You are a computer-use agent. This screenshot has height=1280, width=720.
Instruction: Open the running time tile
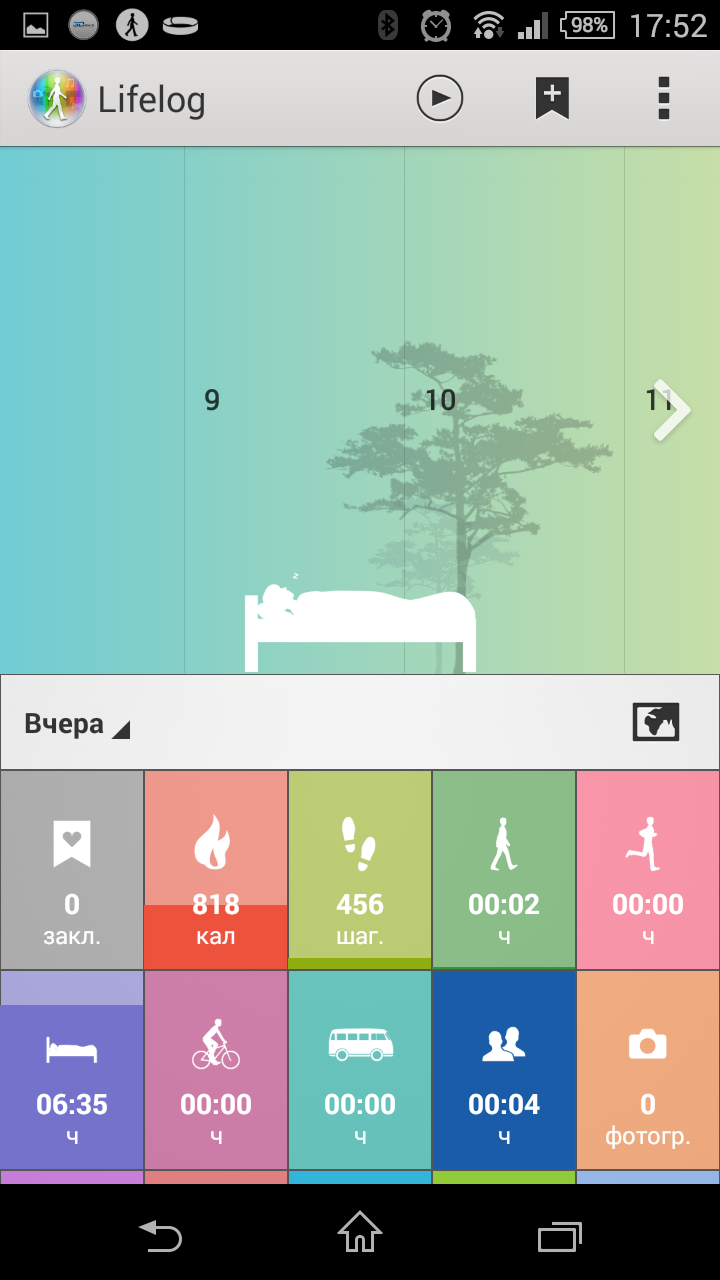[648, 870]
